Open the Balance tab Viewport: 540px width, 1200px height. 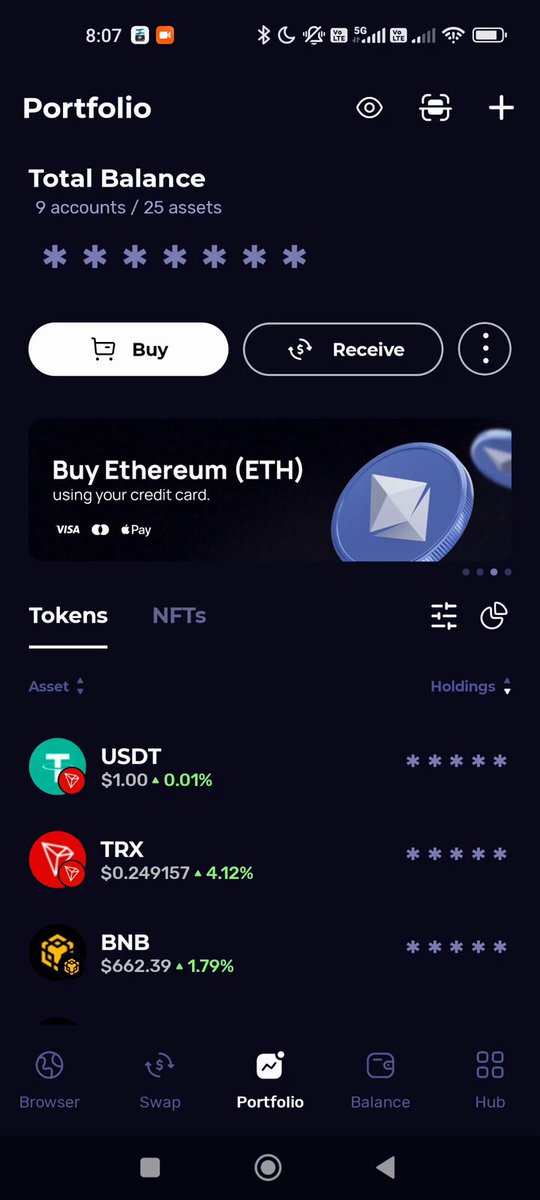[380, 1080]
